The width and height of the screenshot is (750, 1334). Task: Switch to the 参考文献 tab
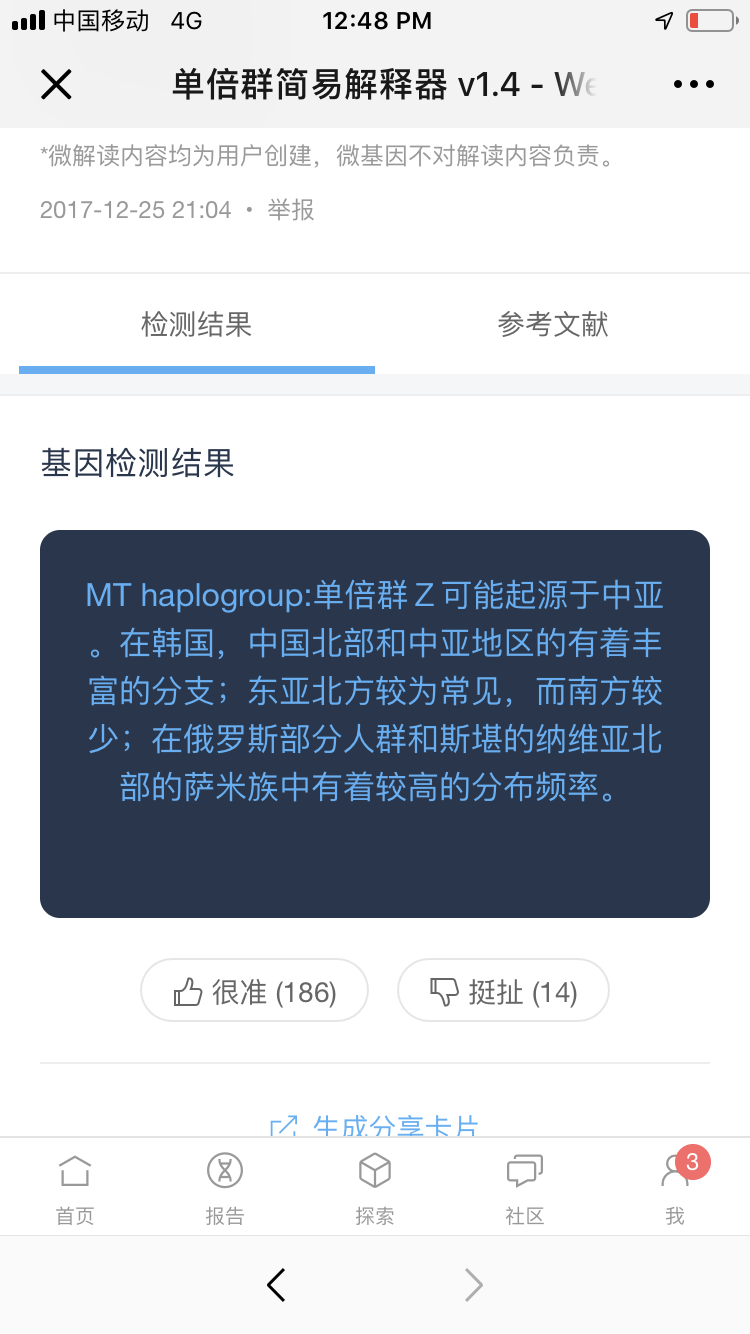tap(553, 324)
